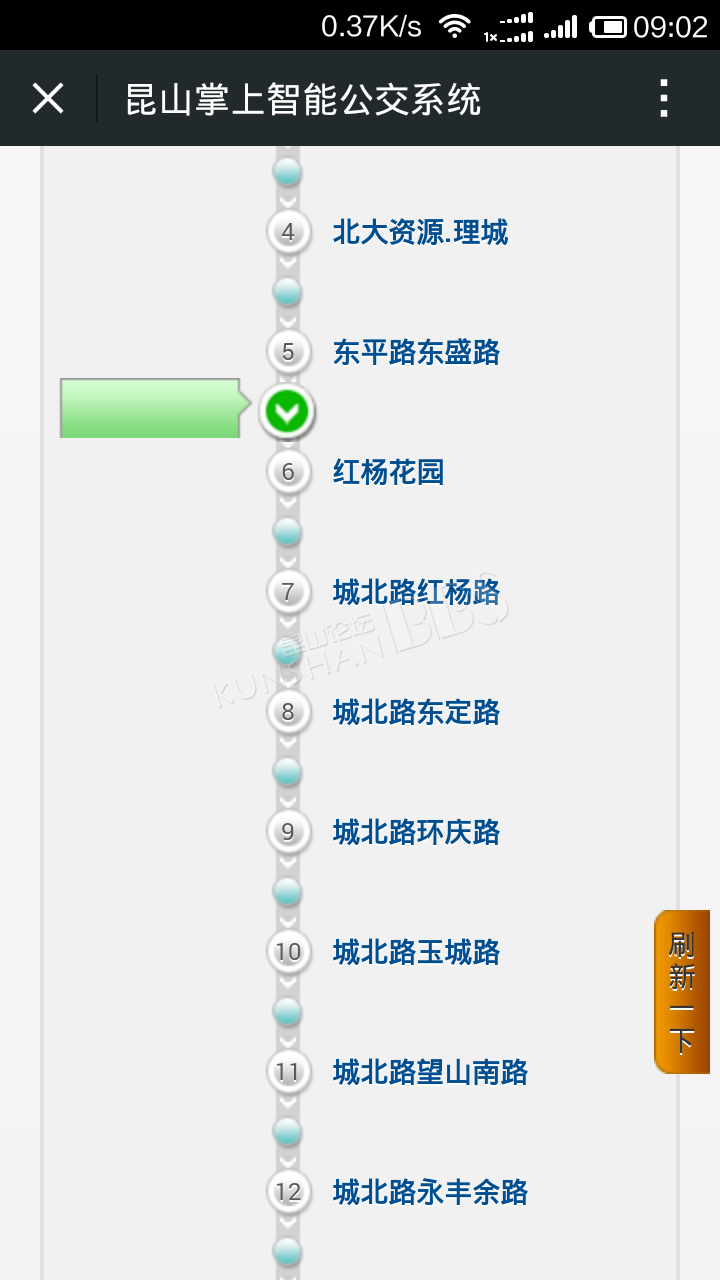The image size is (720, 1280).
Task: Select stop 东平路东盛路
Action: (x=416, y=353)
